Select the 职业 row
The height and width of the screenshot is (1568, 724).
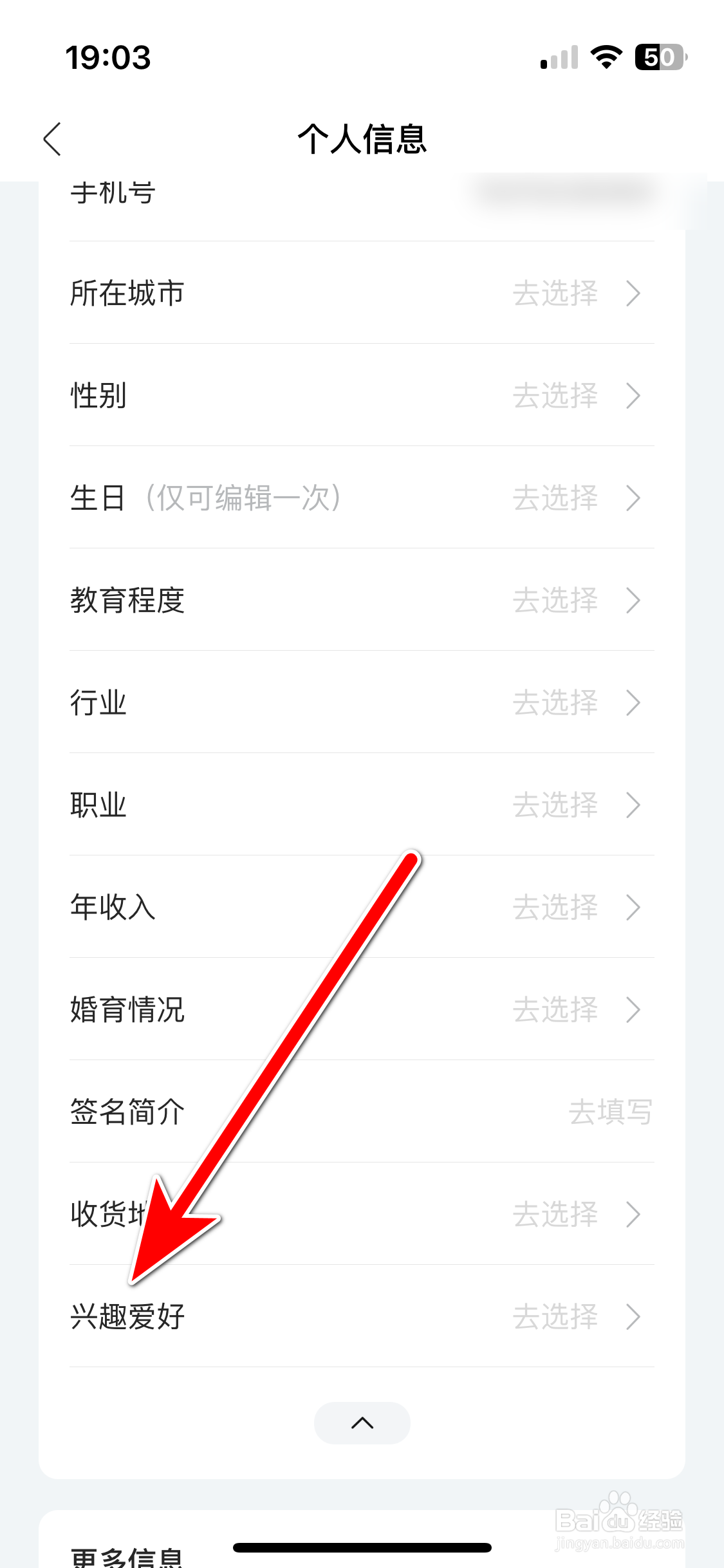coord(362,805)
